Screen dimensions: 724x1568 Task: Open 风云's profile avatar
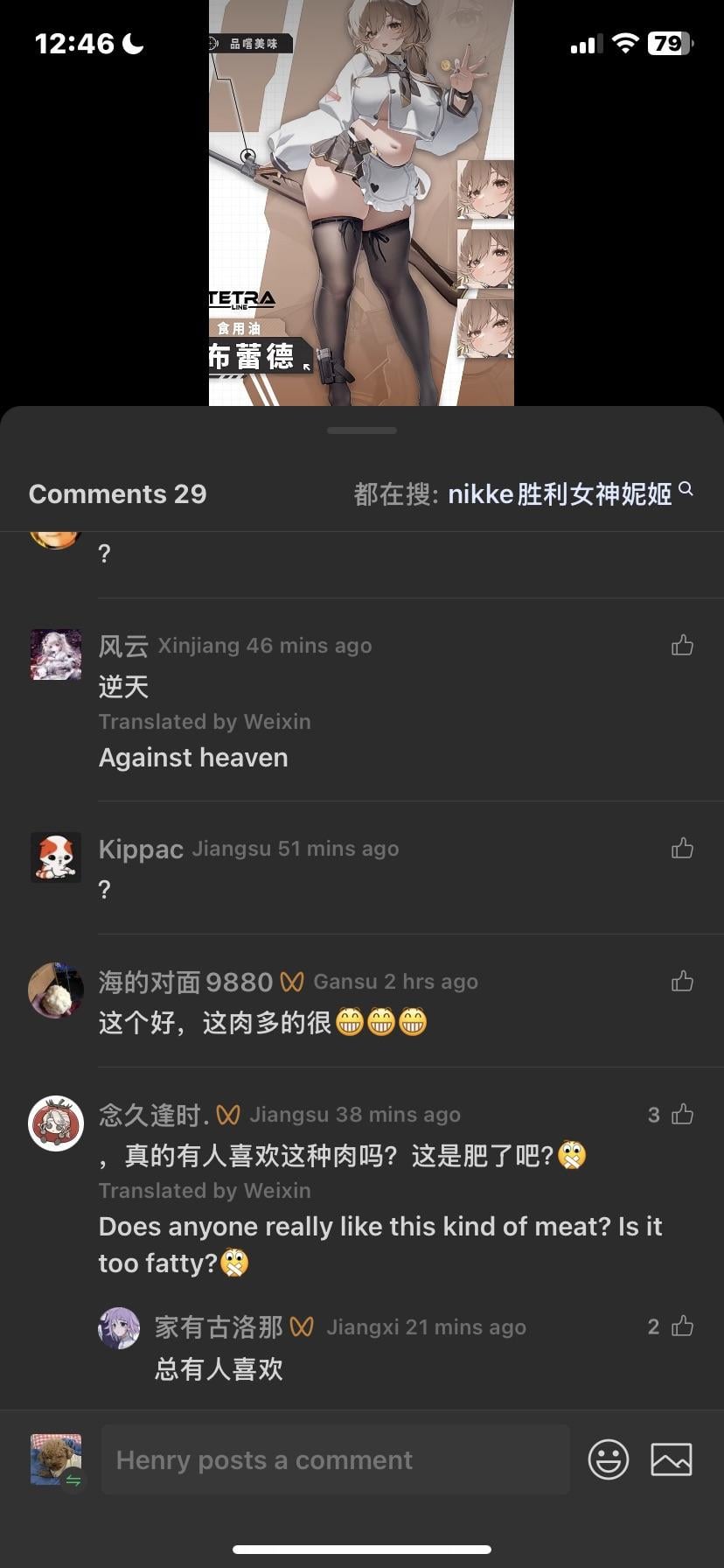pos(56,654)
